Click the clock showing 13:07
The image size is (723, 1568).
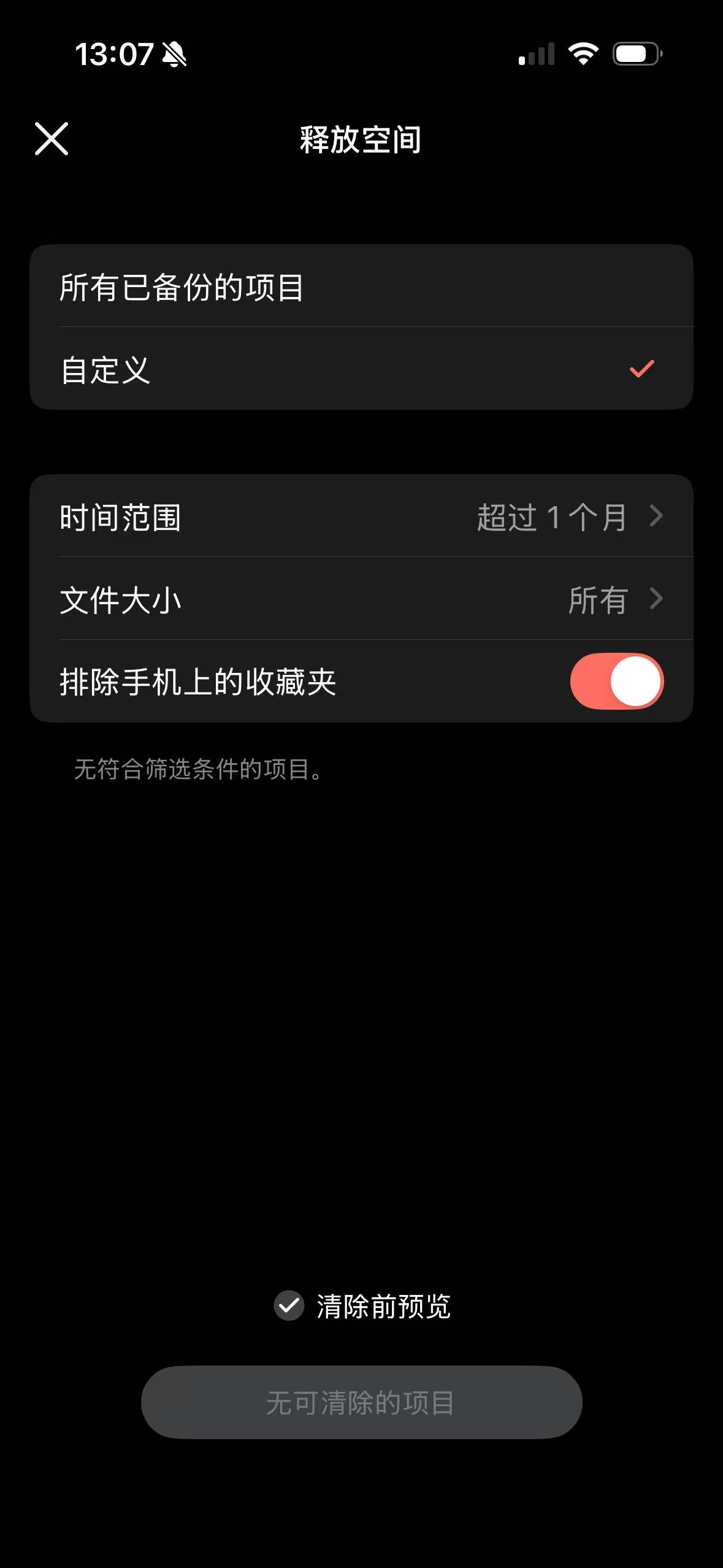tap(113, 54)
